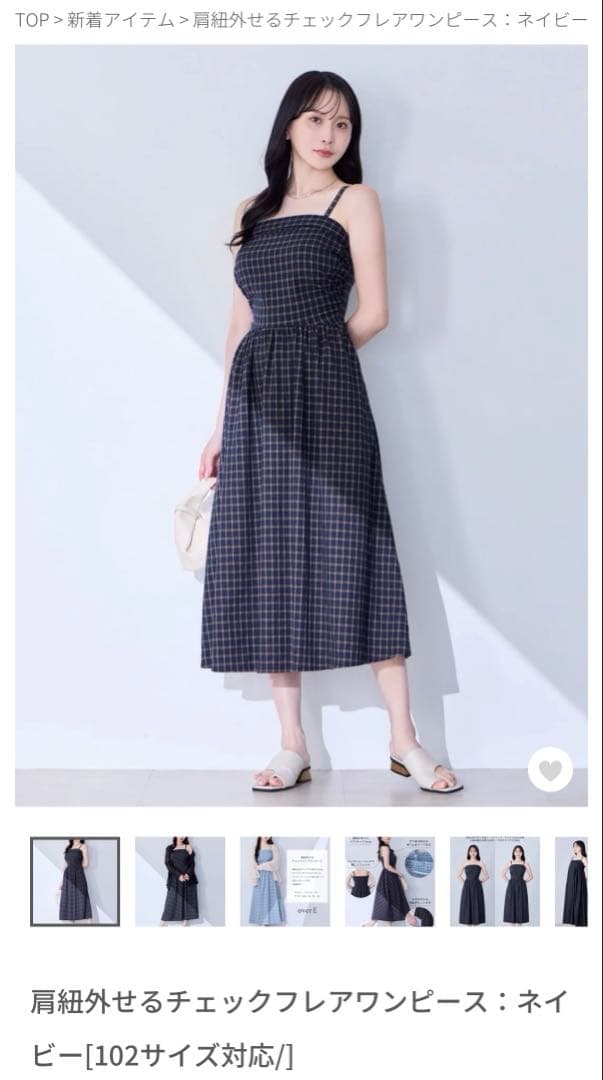603x1080 pixels.
Task: Open fourth thumbnail showing dress detail points
Action: (390, 881)
